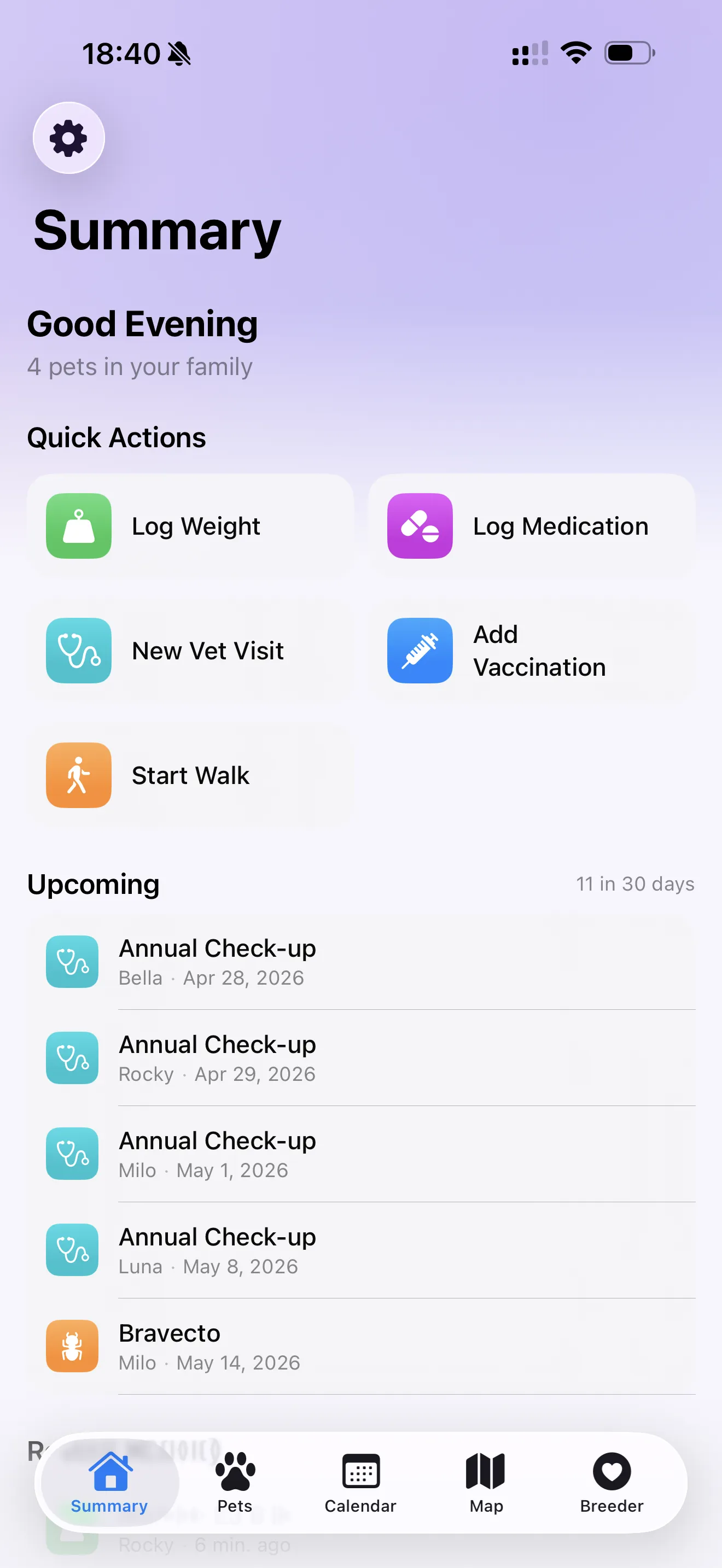722x1568 pixels.
Task: Select Log Medication quick action
Action: pyautogui.click(x=531, y=526)
